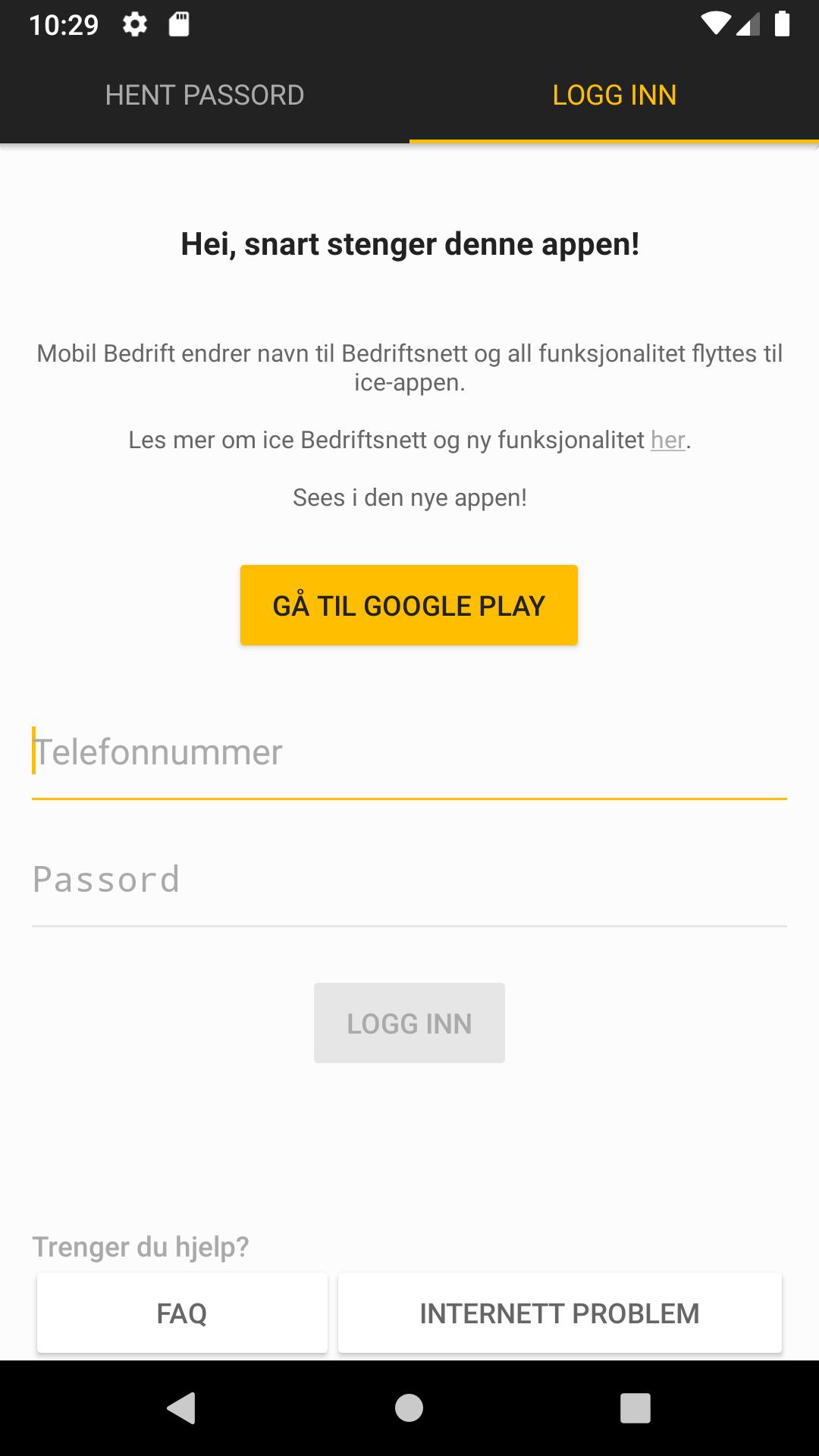Open the 'her' link about Bedriftsnett
Screen dimensions: 819x1456
click(x=667, y=441)
